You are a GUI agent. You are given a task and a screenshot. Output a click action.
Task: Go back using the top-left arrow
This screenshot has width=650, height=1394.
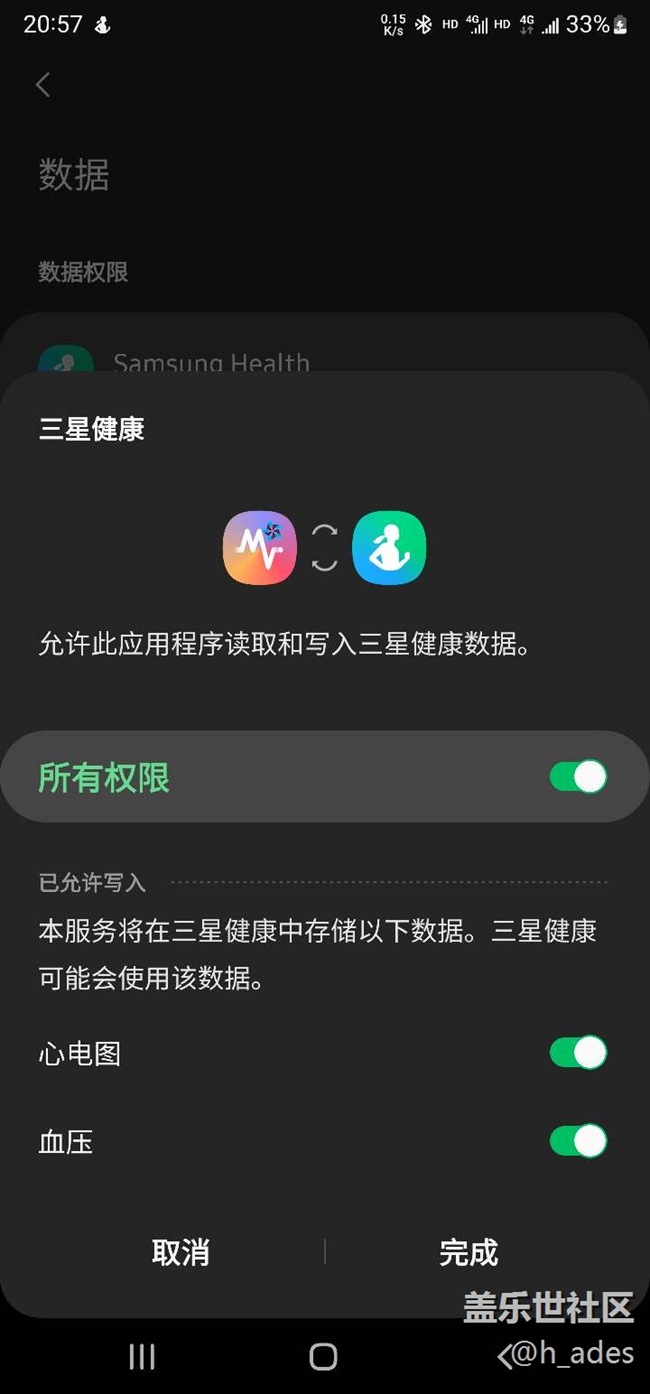(43, 85)
